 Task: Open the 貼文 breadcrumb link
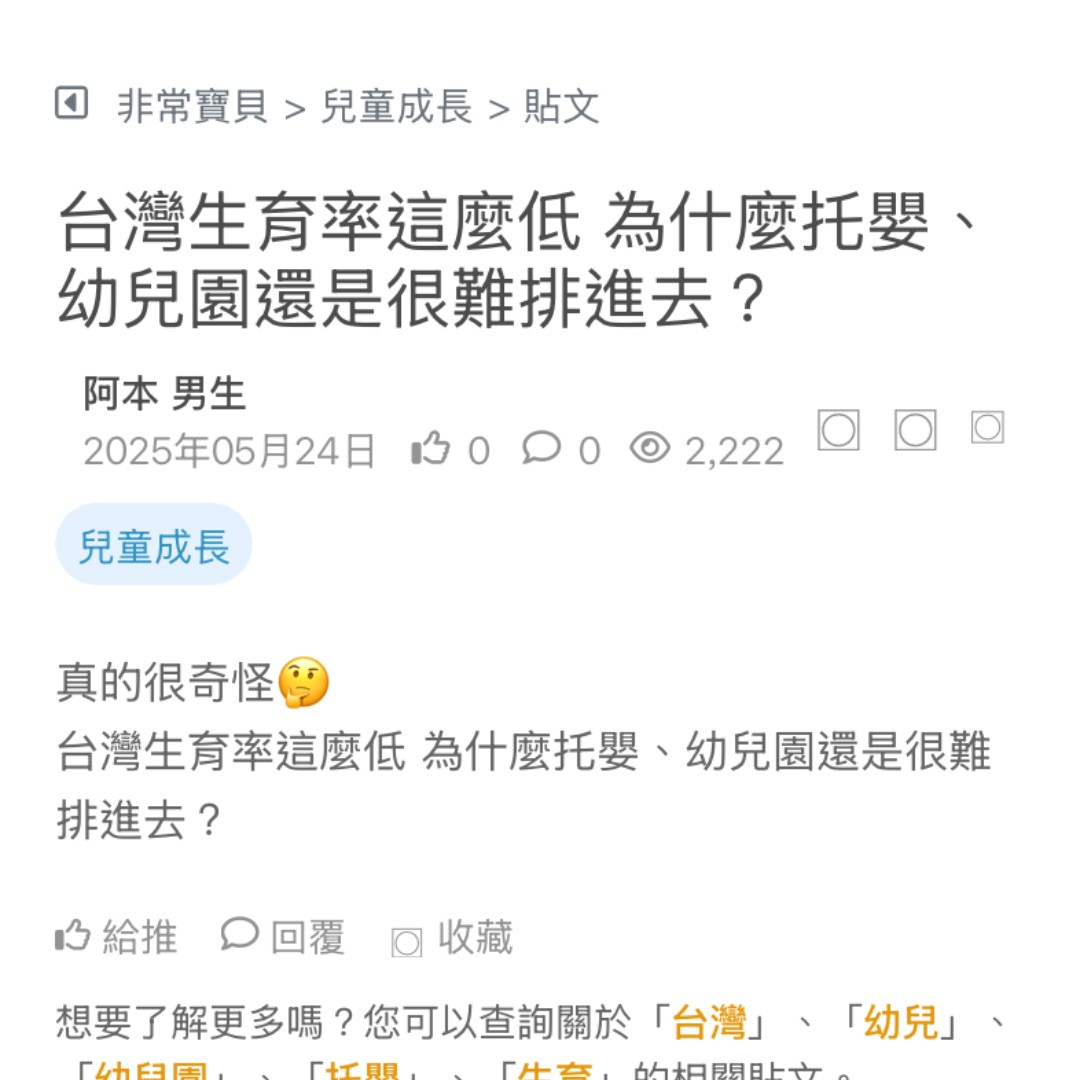[562, 107]
